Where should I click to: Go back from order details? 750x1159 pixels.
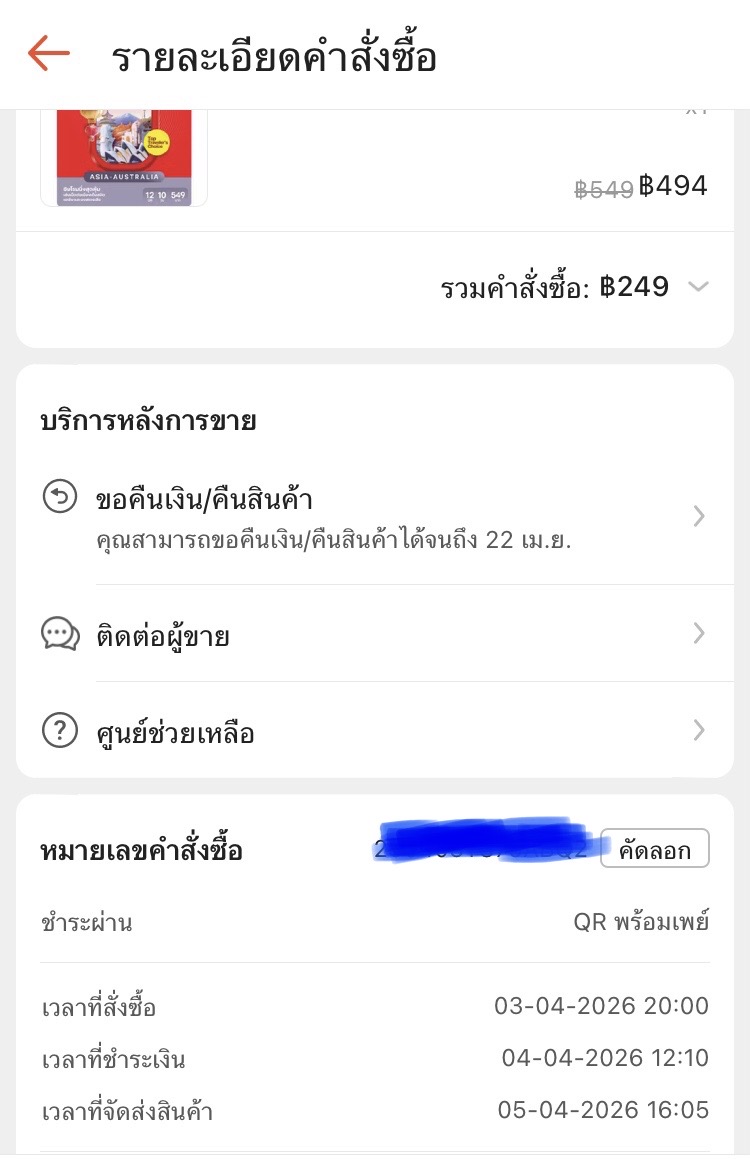[48, 54]
